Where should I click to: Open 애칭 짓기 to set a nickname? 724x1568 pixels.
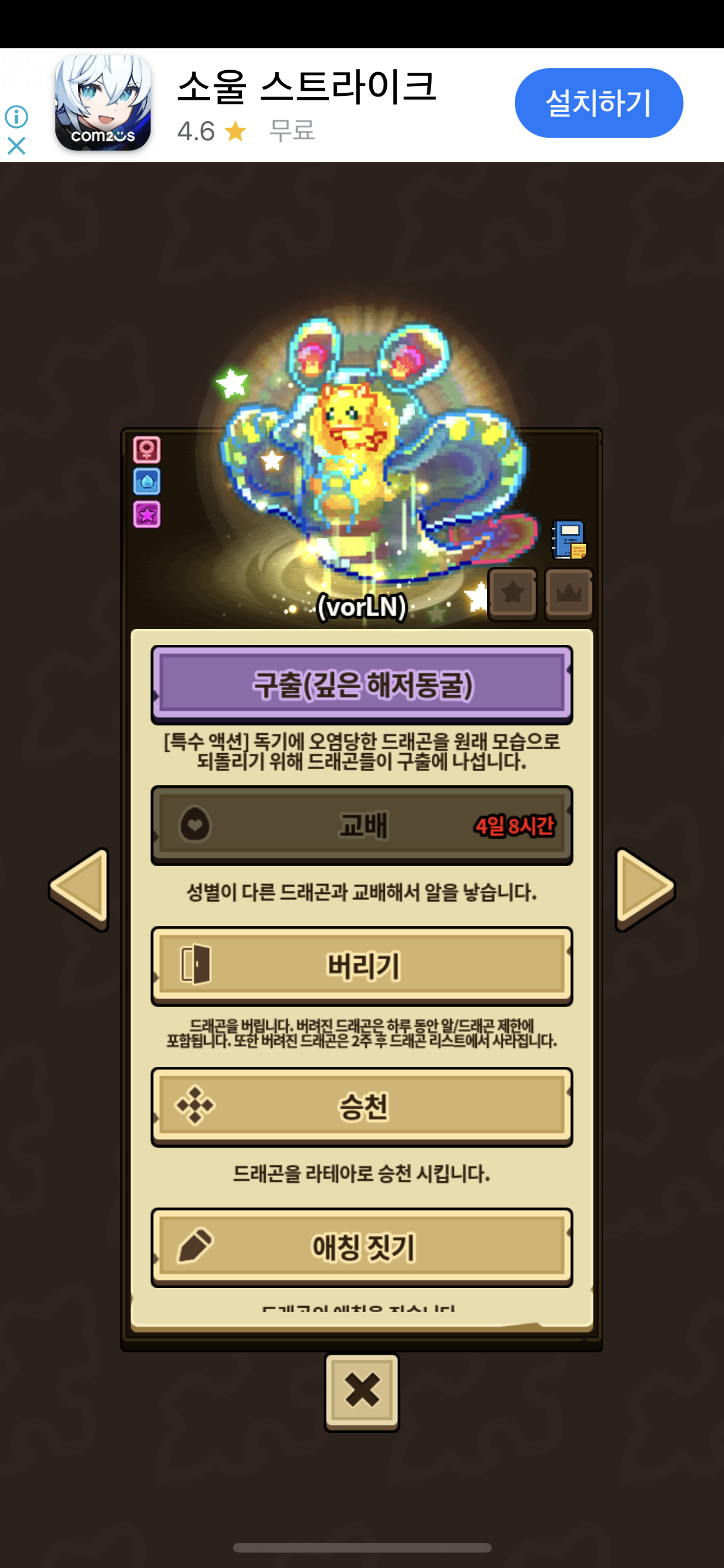click(362, 1247)
